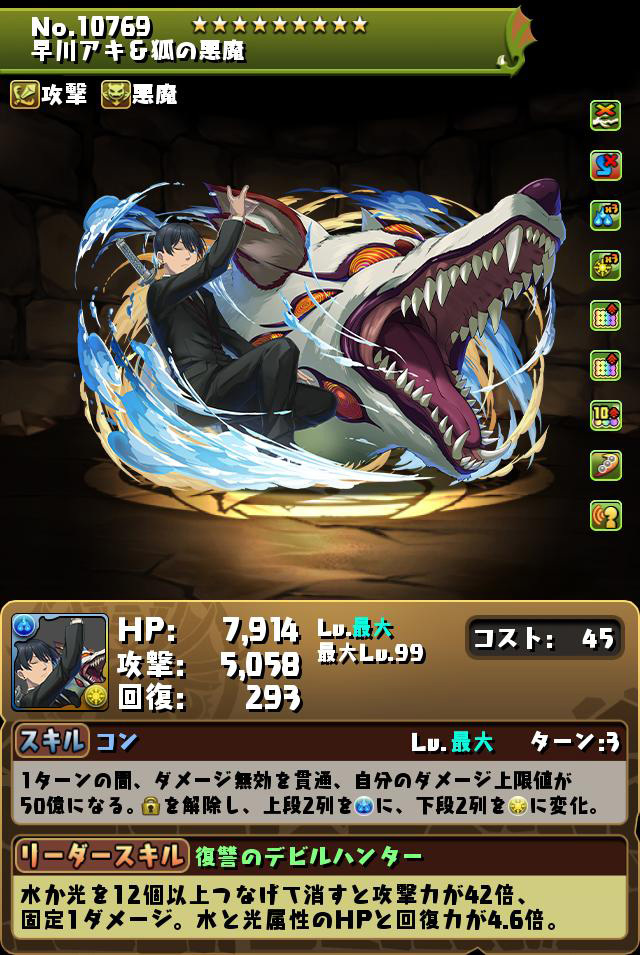The width and height of the screenshot is (640, 955).
Task: Tap the water drop x3 awakening icon
Action: (x=605, y=215)
